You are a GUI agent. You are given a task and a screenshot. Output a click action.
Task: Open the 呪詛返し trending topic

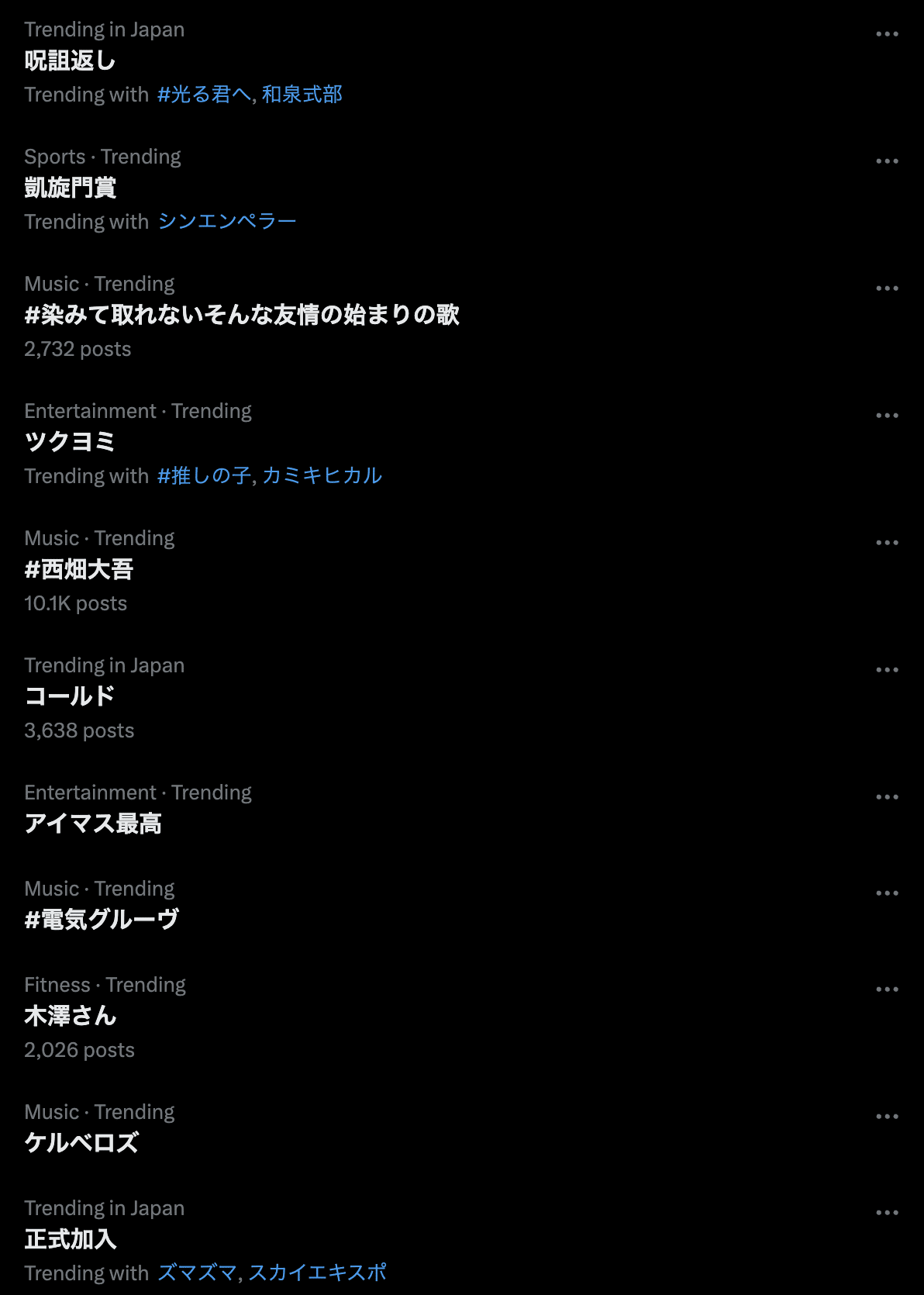70,60
